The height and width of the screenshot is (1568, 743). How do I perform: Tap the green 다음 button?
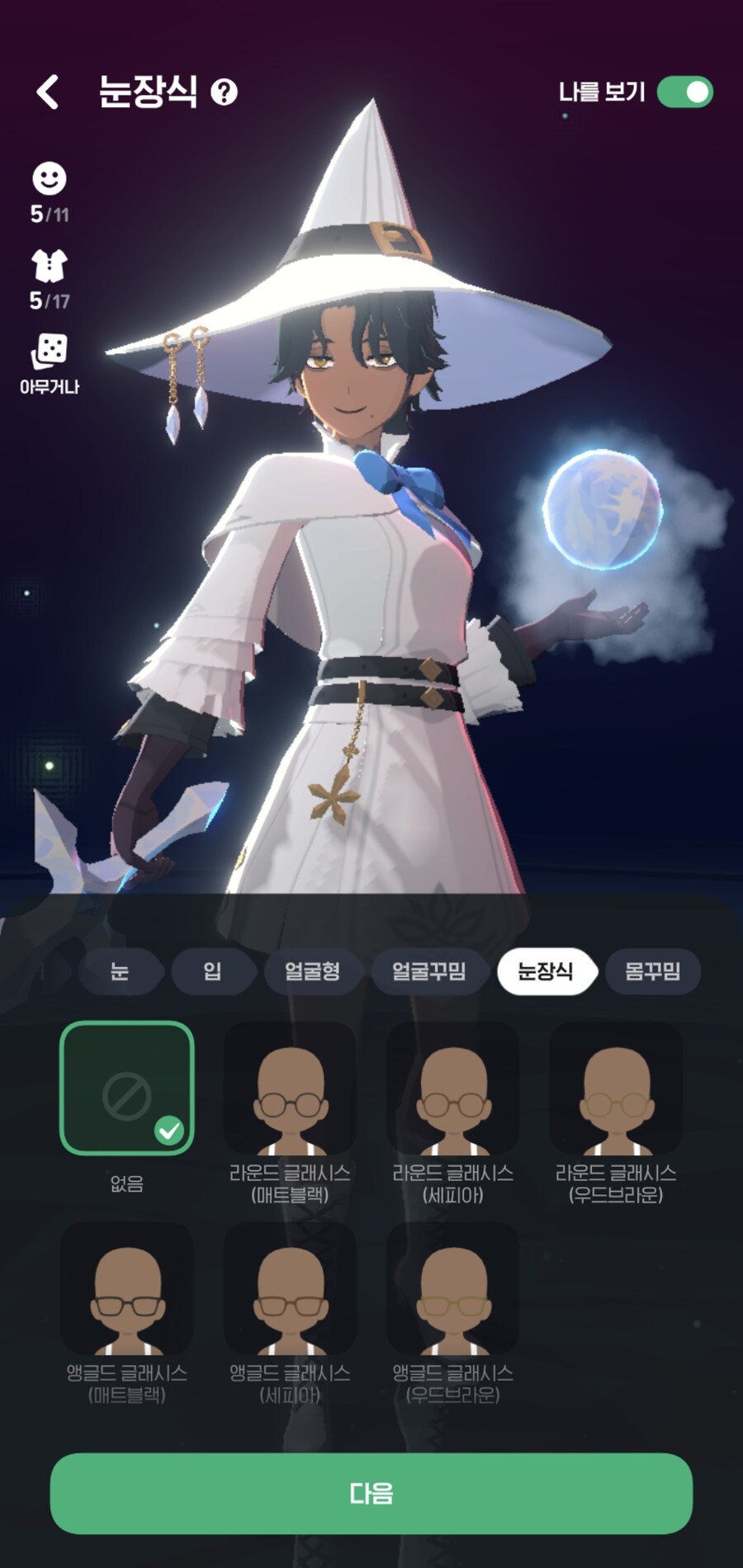371,1493
